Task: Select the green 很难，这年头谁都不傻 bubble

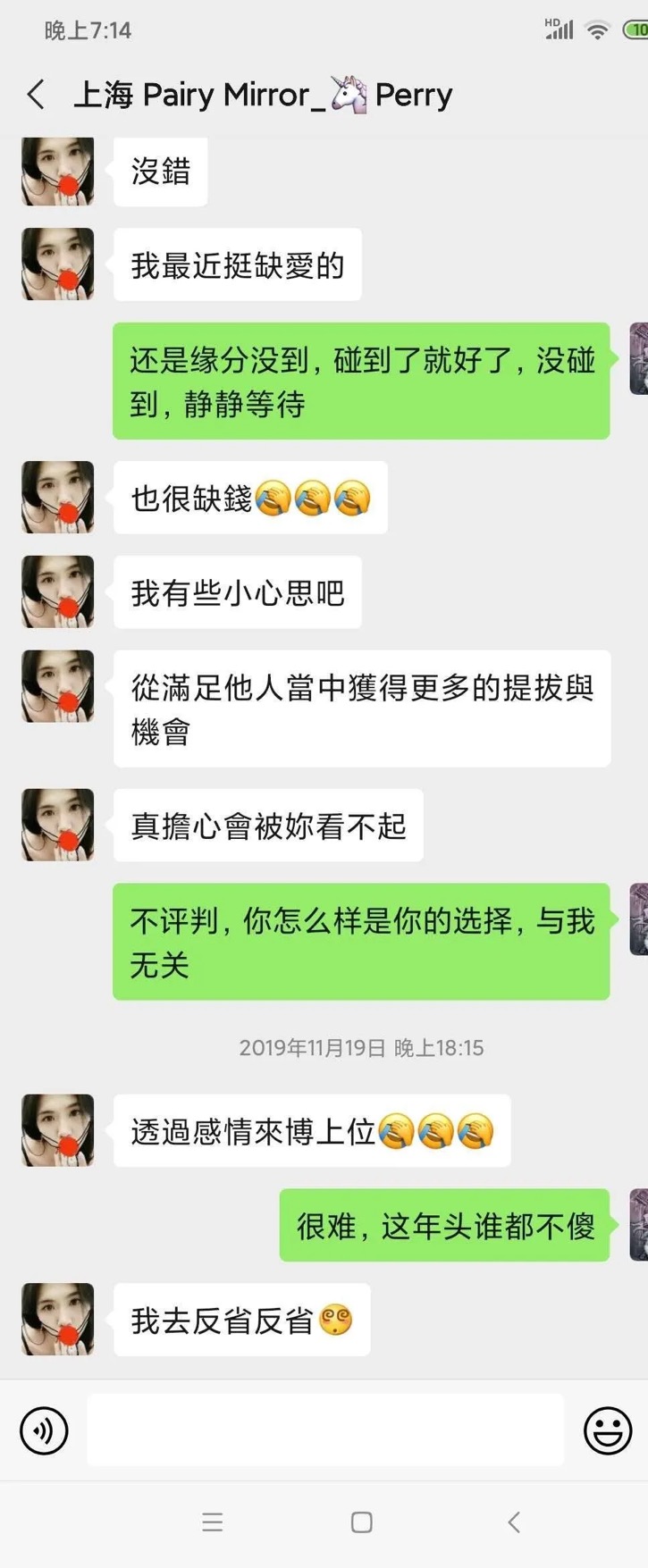Action: click(444, 1227)
